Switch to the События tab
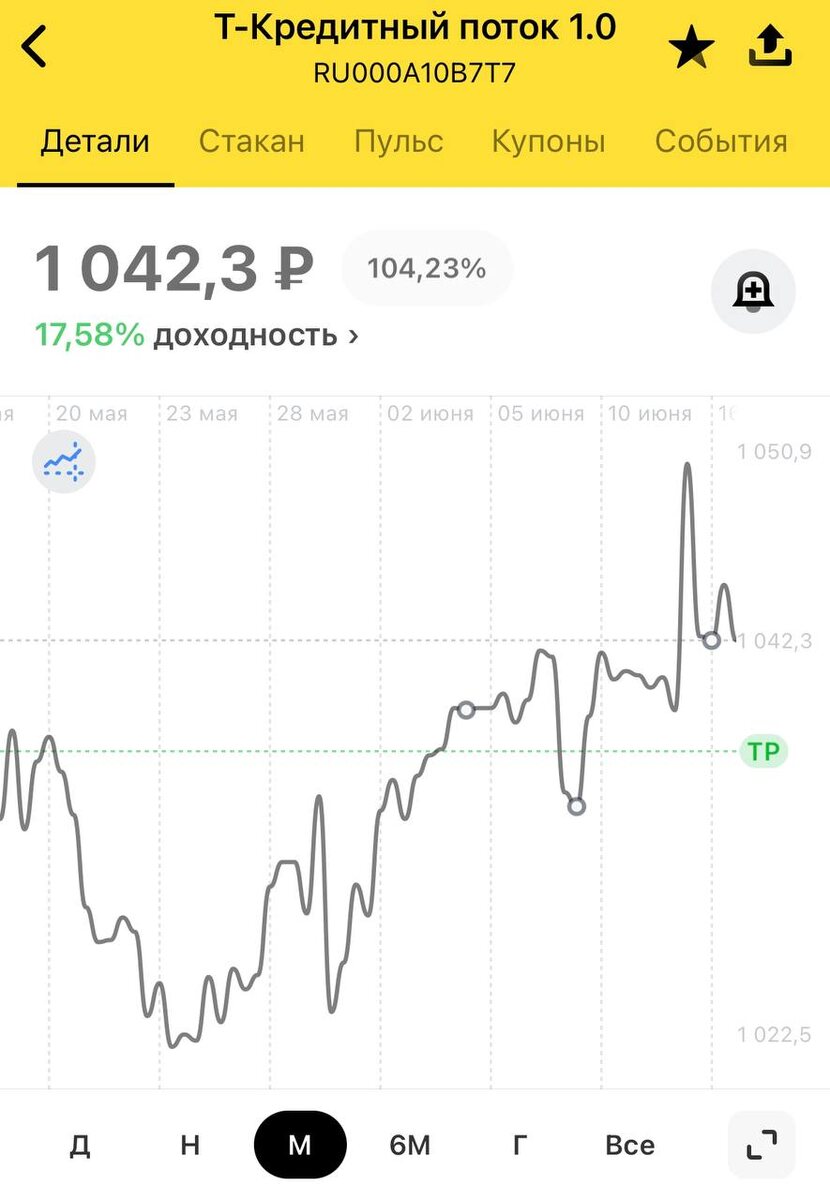 click(721, 141)
